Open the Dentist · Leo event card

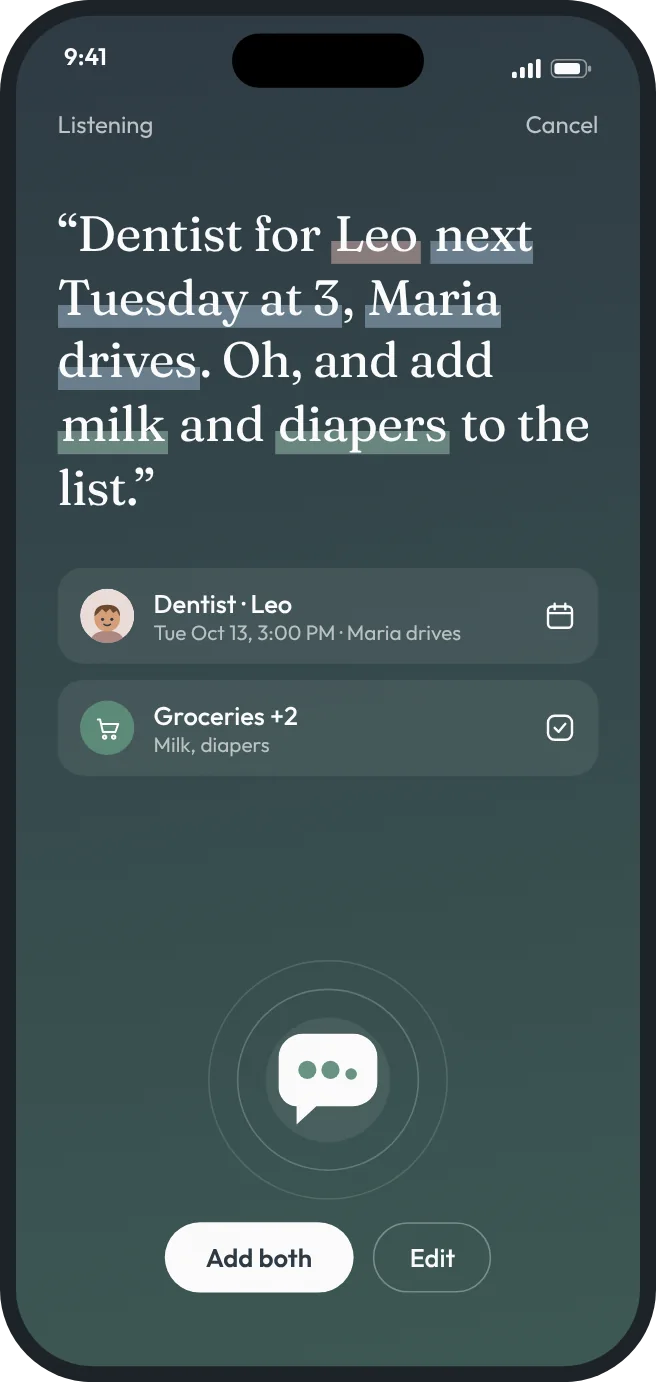[328, 616]
